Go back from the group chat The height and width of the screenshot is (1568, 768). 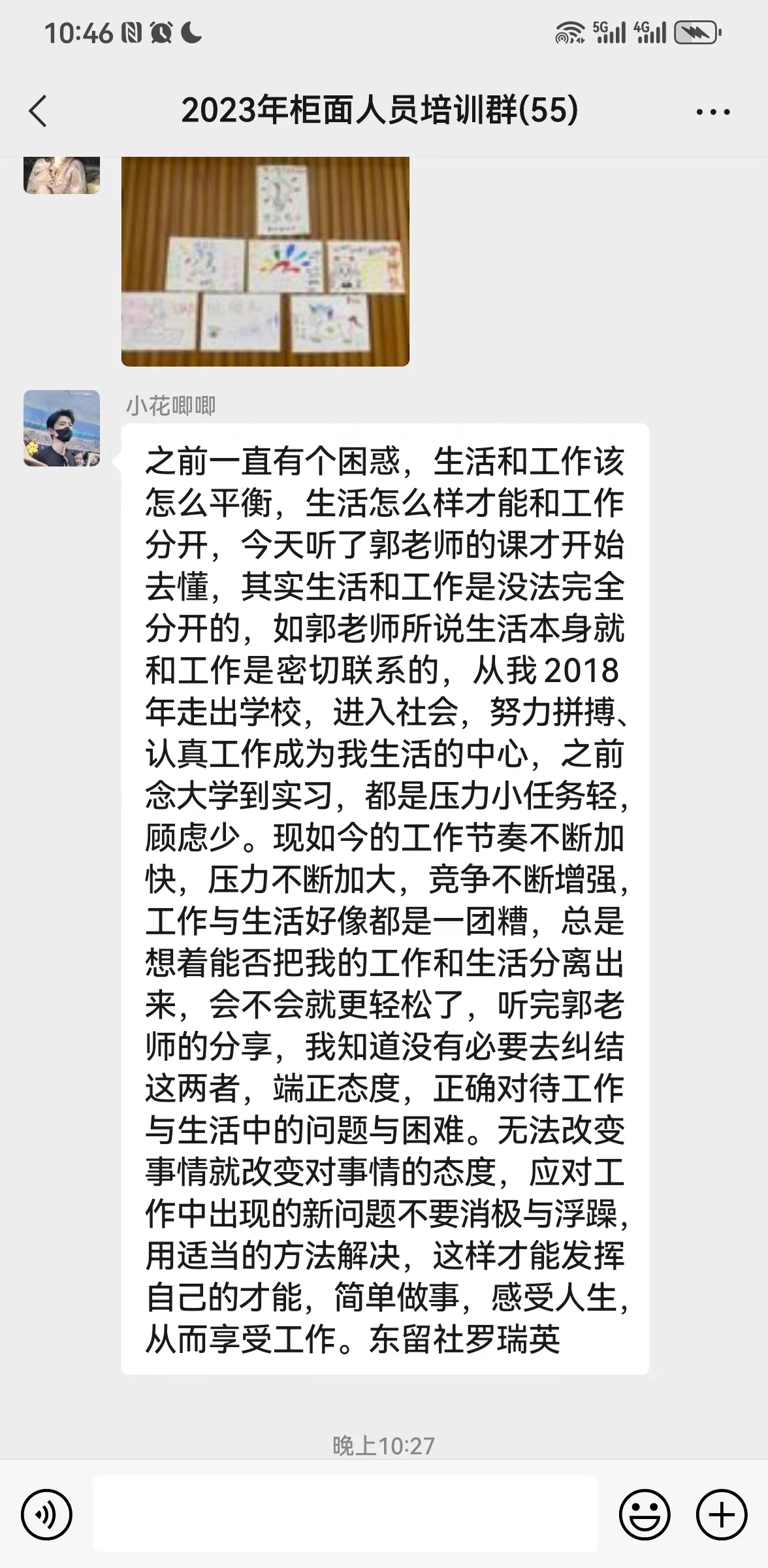click(x=38, y=110)
